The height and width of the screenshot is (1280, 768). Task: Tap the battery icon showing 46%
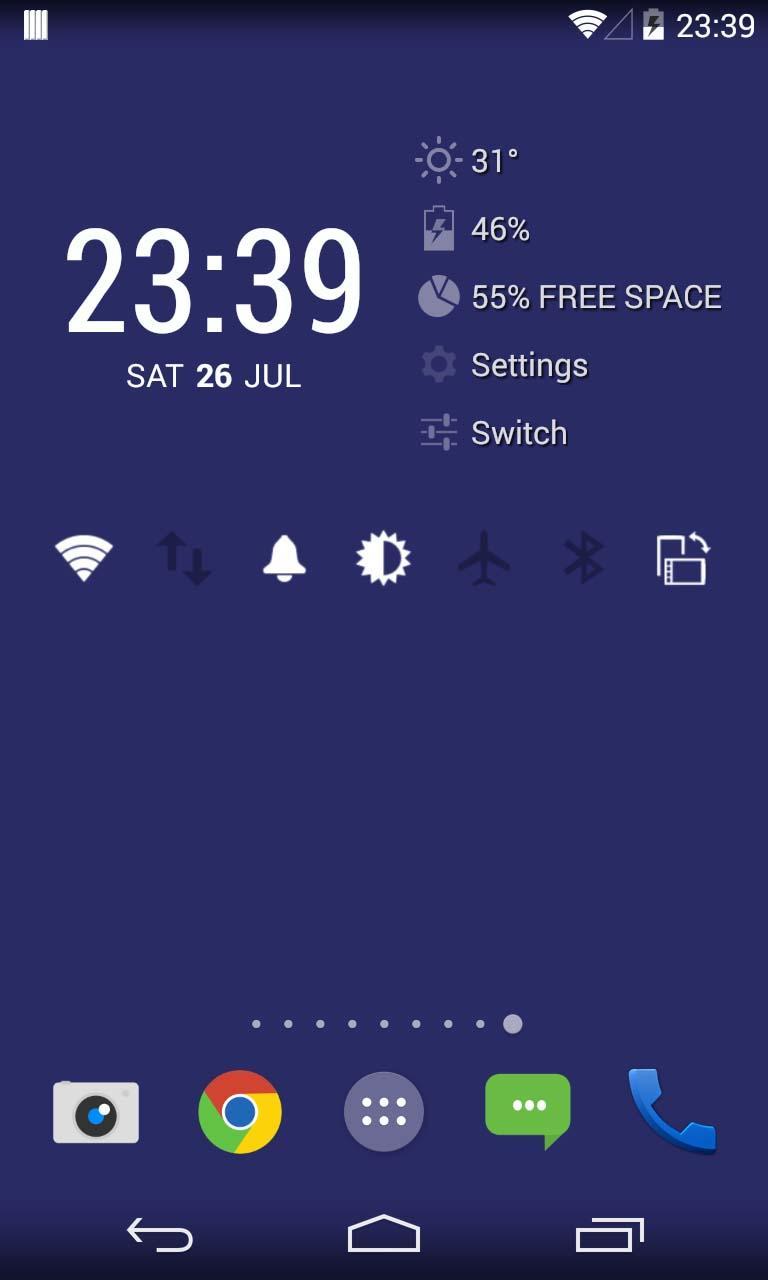[x=437, y=228]
